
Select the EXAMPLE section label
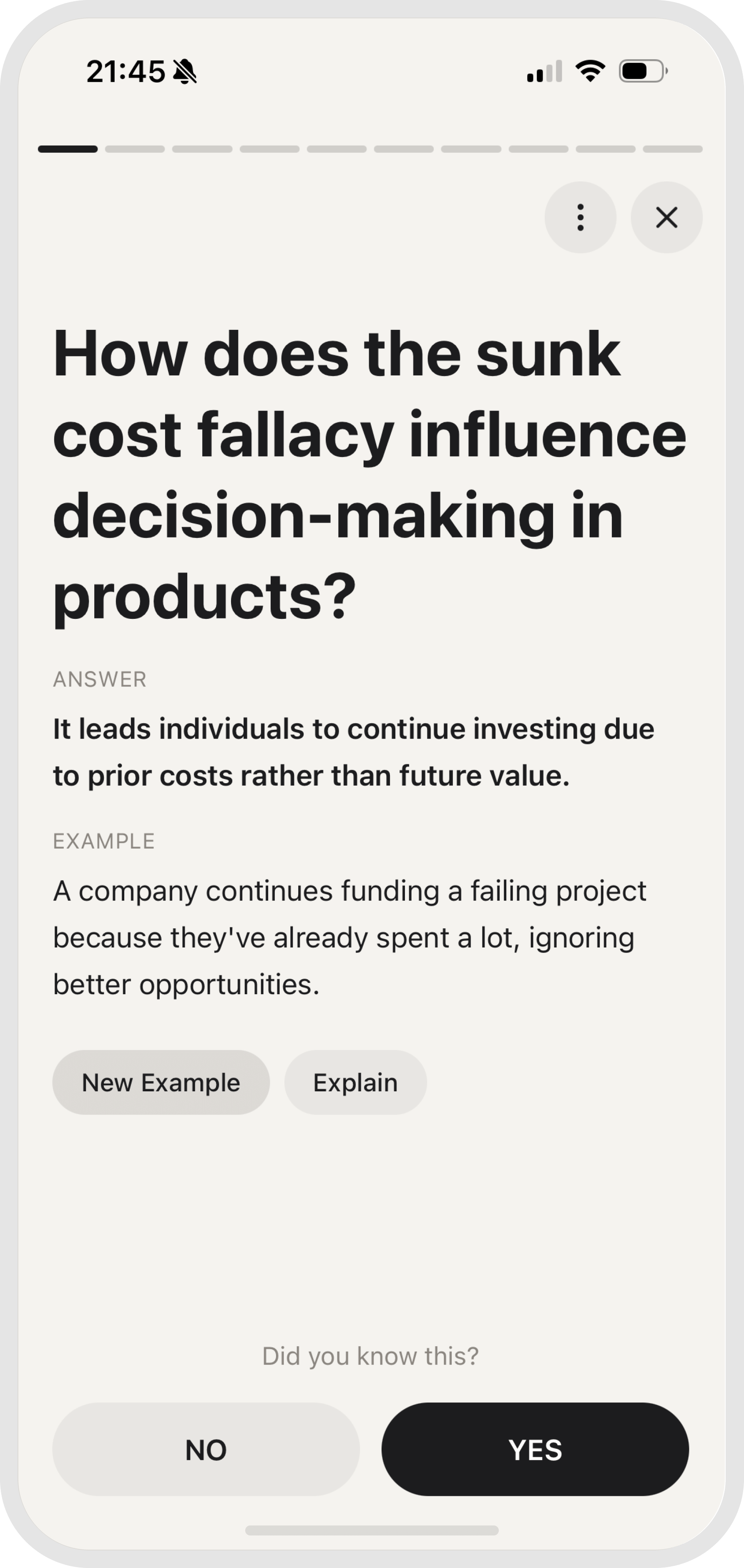pos(103,841)
